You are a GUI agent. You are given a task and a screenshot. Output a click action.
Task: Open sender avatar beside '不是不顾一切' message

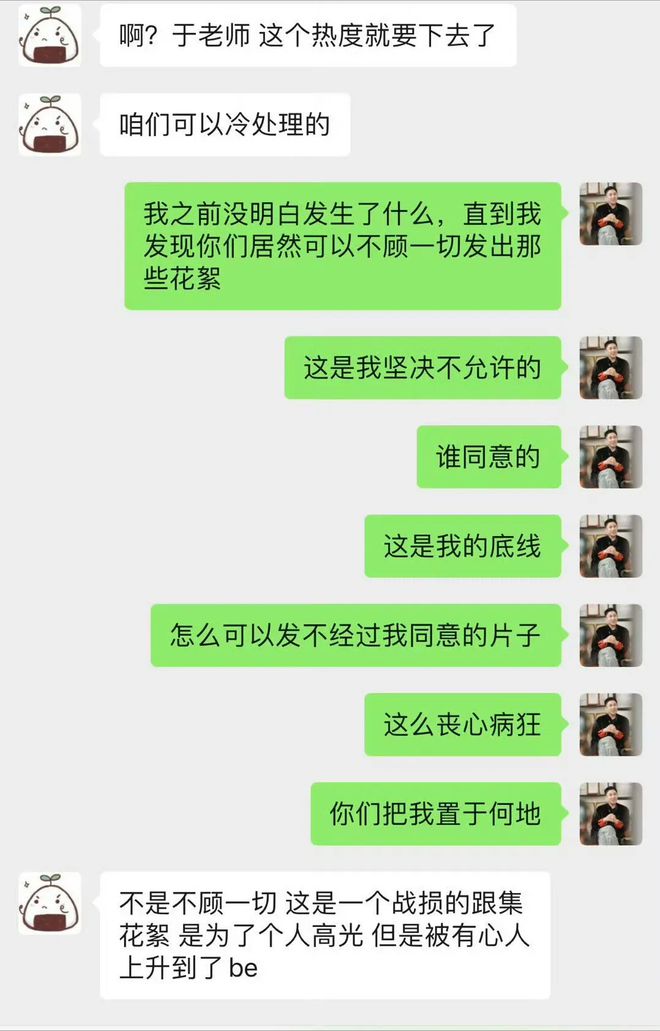pos(50,903)
